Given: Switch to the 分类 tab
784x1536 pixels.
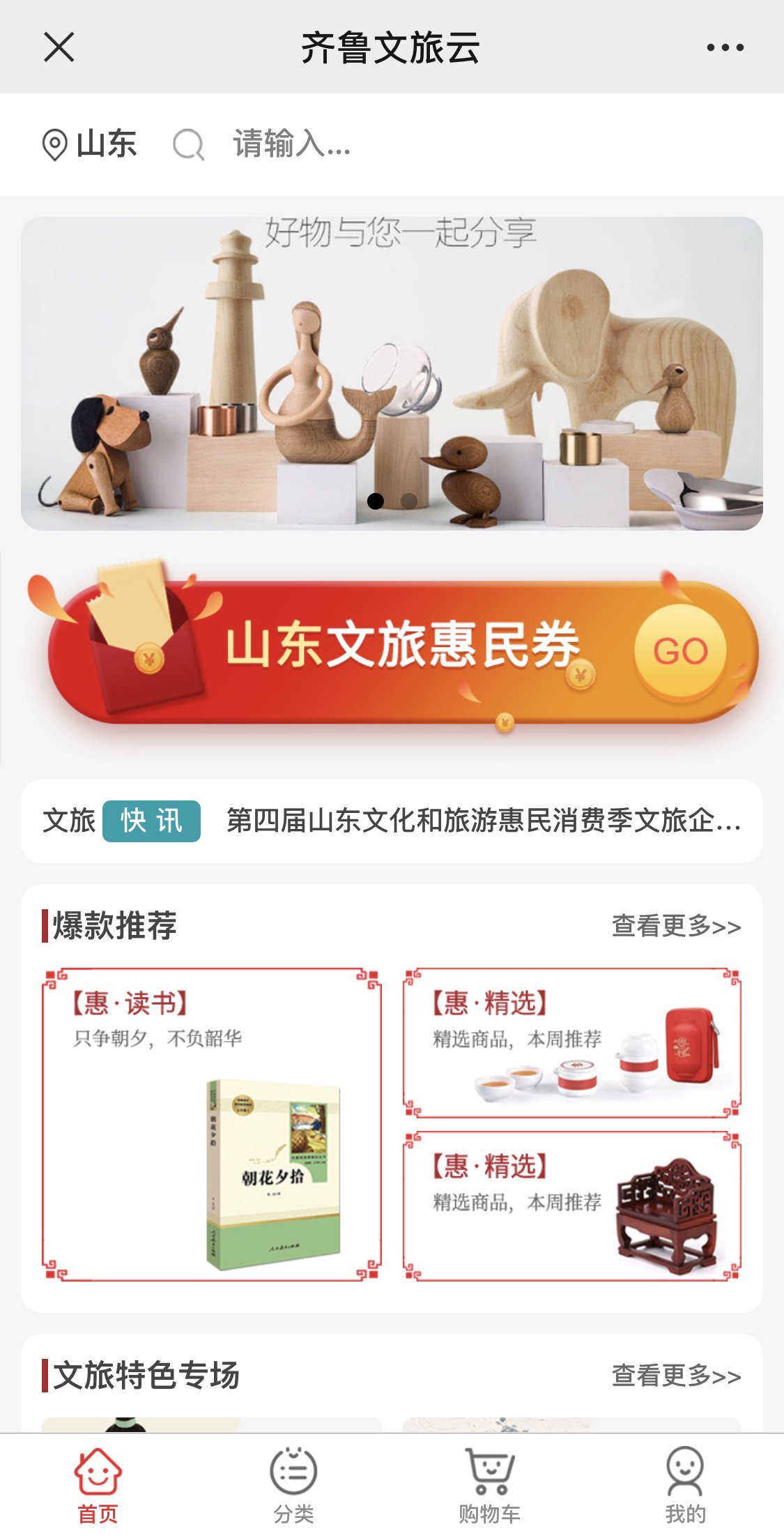Looking at the screenshot, I should point(293,1484).
